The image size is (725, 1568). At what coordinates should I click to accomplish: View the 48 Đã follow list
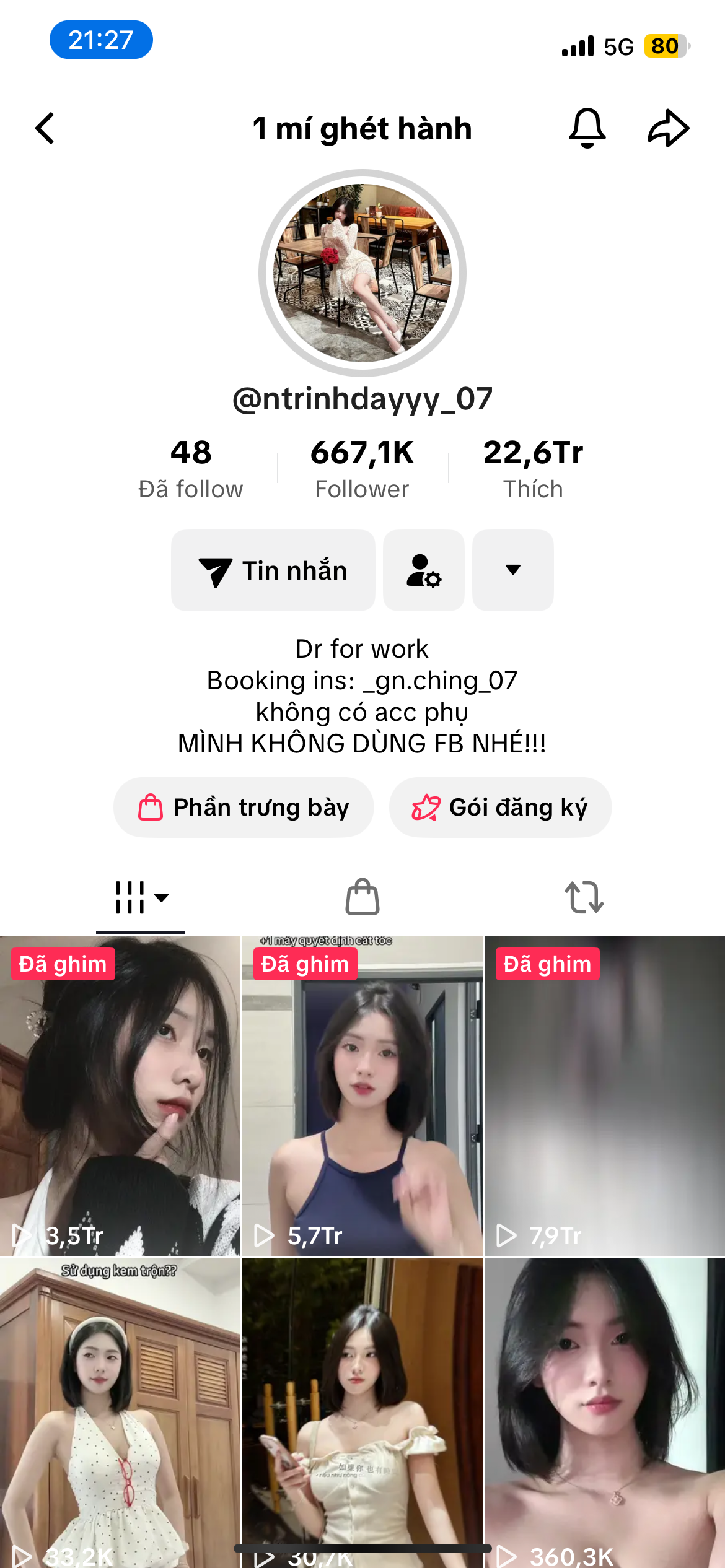point(191,468)
